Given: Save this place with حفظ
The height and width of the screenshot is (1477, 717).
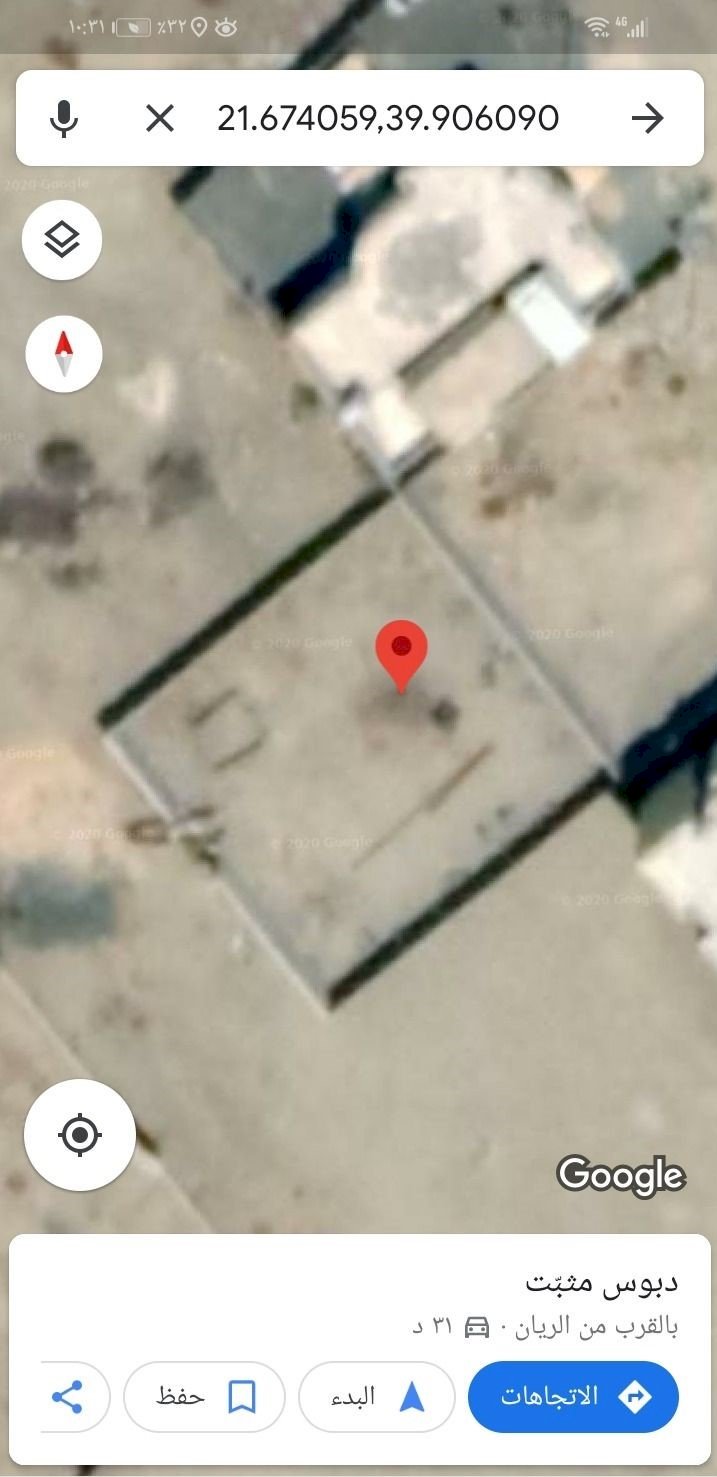Looking at the screenshot, I should point(204,1397).
